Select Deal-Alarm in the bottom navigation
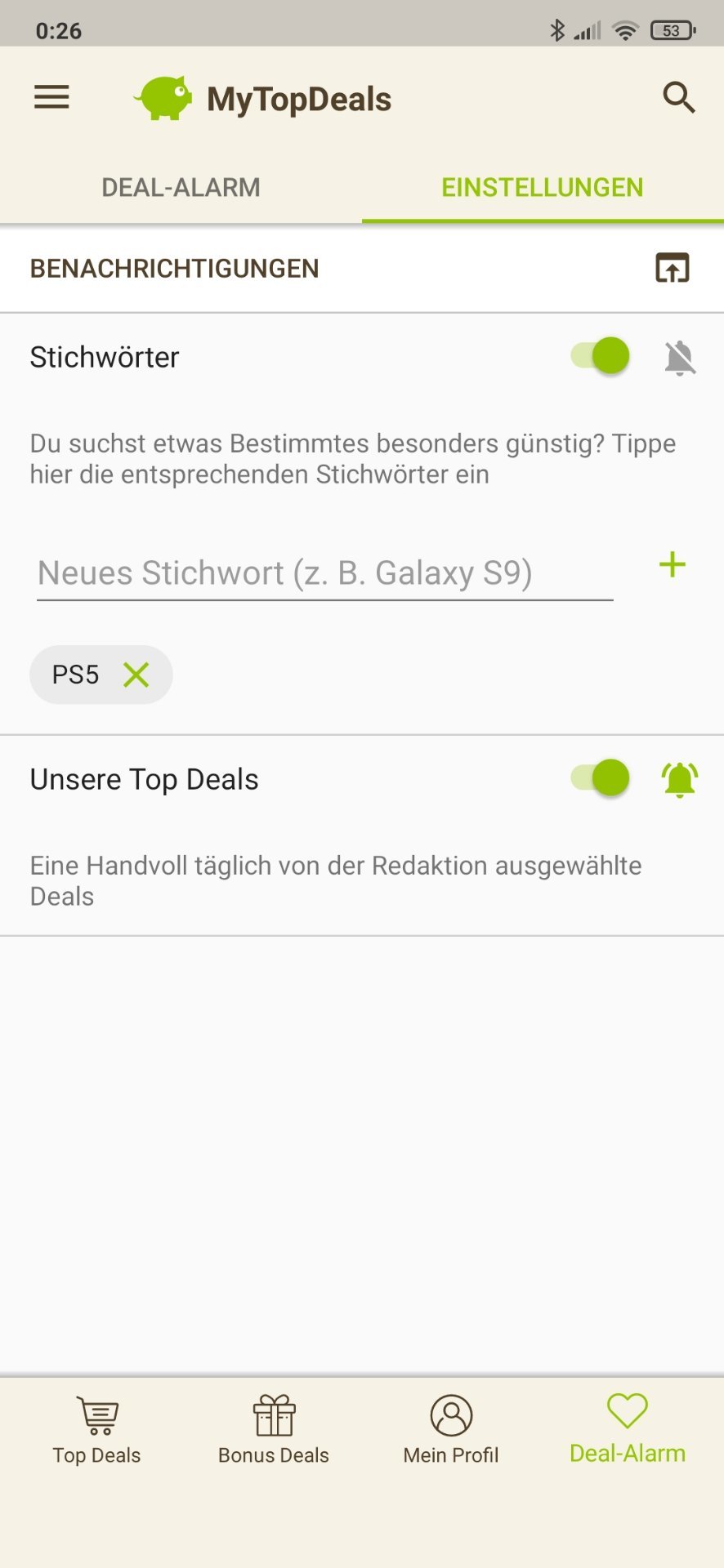The image size is (724, 1568). point(627,1429)
